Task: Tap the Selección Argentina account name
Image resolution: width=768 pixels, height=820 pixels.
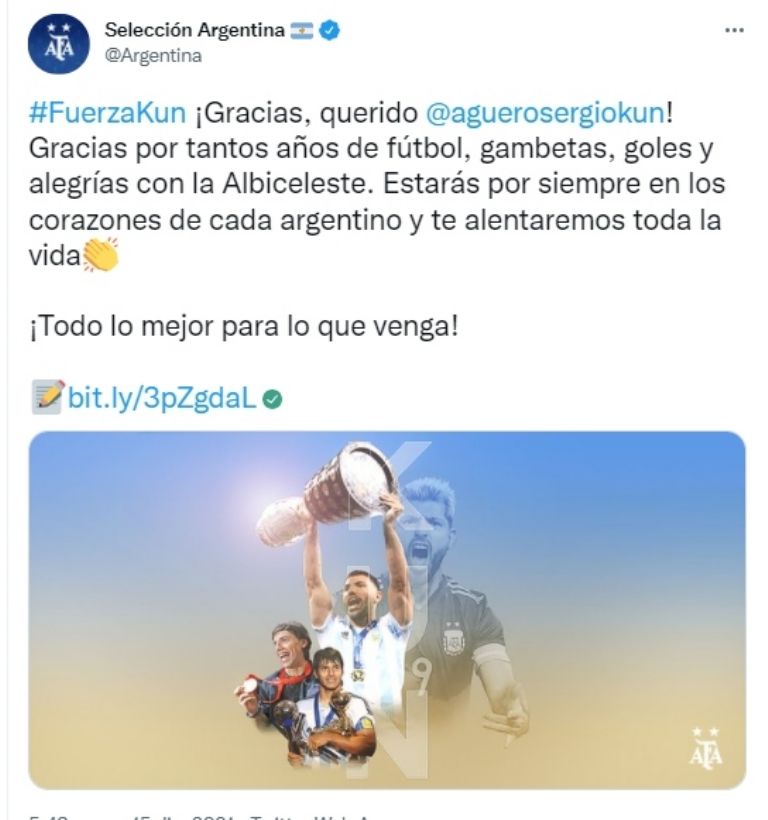Action: click(x=194, y=30)
